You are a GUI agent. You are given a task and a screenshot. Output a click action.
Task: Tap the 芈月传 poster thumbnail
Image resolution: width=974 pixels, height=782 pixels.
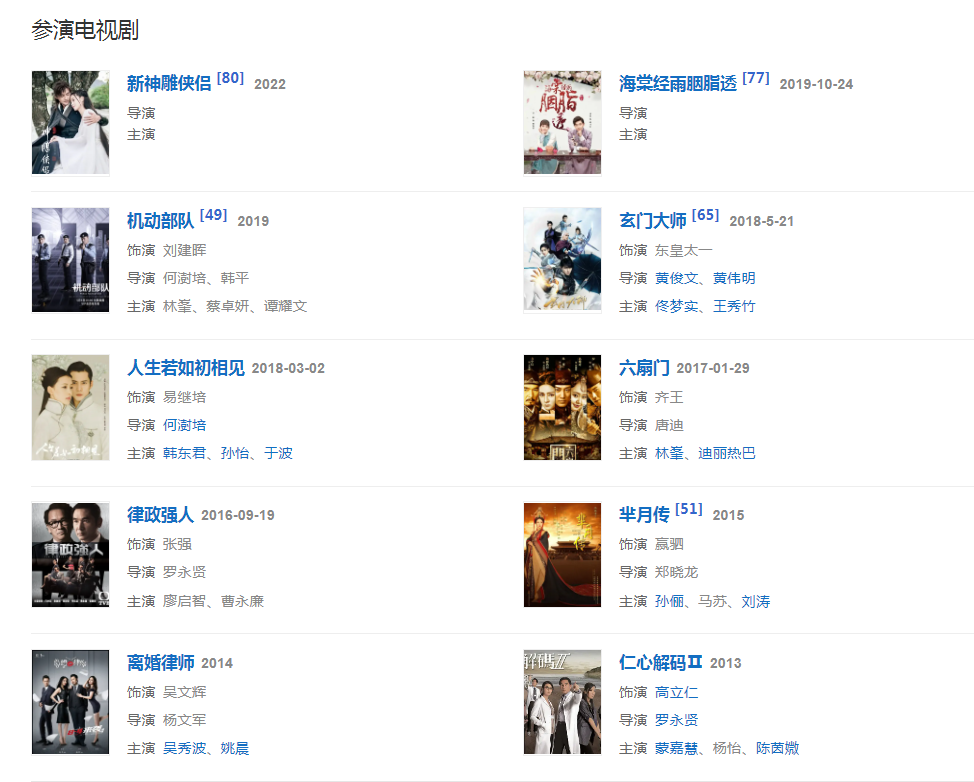[x=562, y=555]
